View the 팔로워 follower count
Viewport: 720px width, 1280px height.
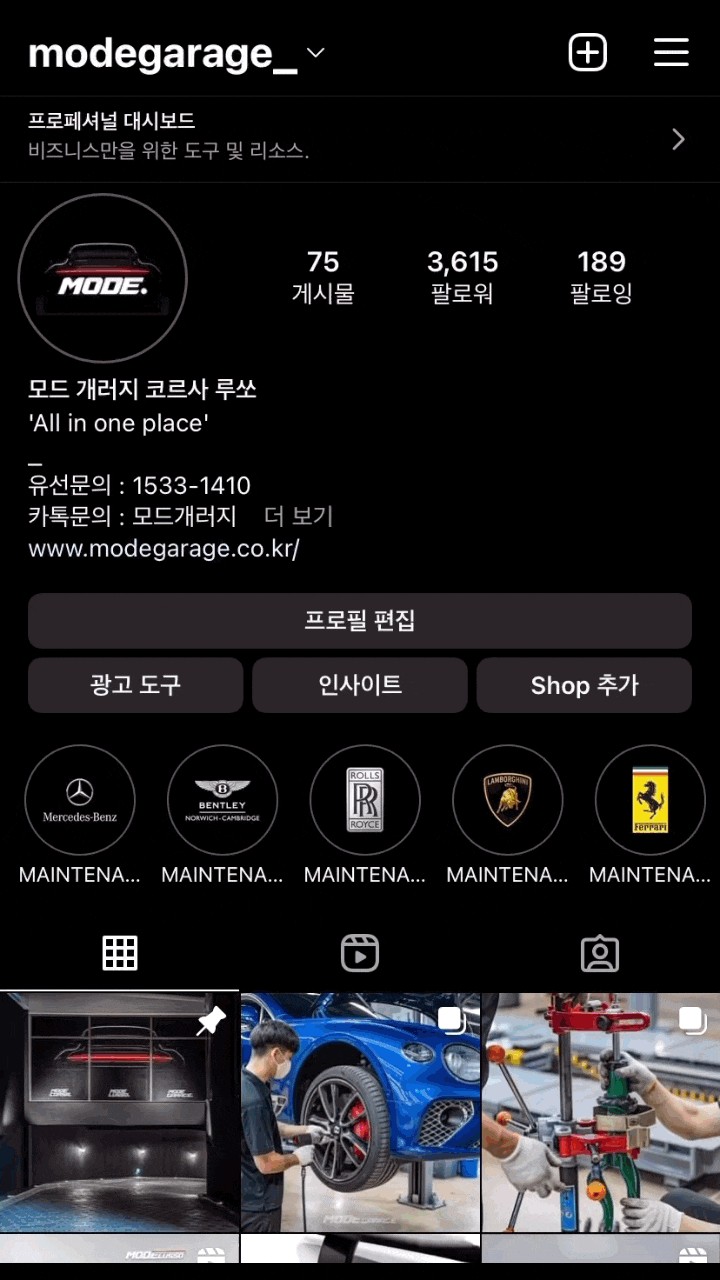460,275
